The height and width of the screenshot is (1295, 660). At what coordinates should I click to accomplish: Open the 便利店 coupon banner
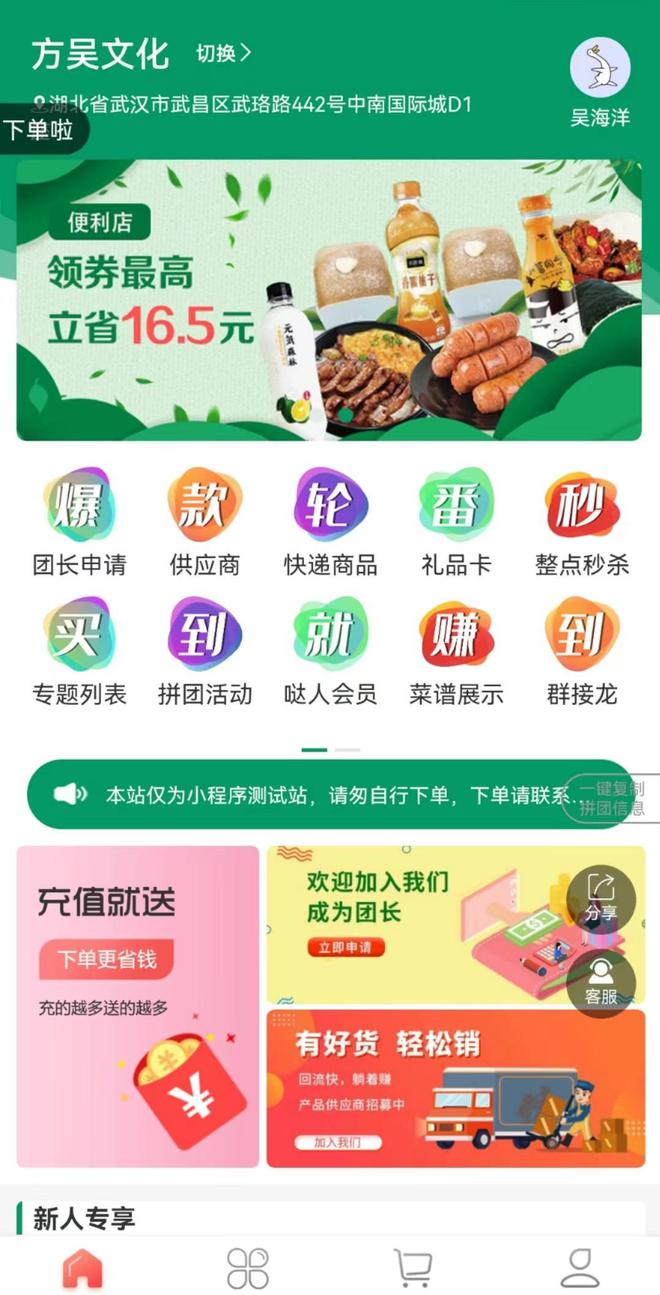[329, 300]
